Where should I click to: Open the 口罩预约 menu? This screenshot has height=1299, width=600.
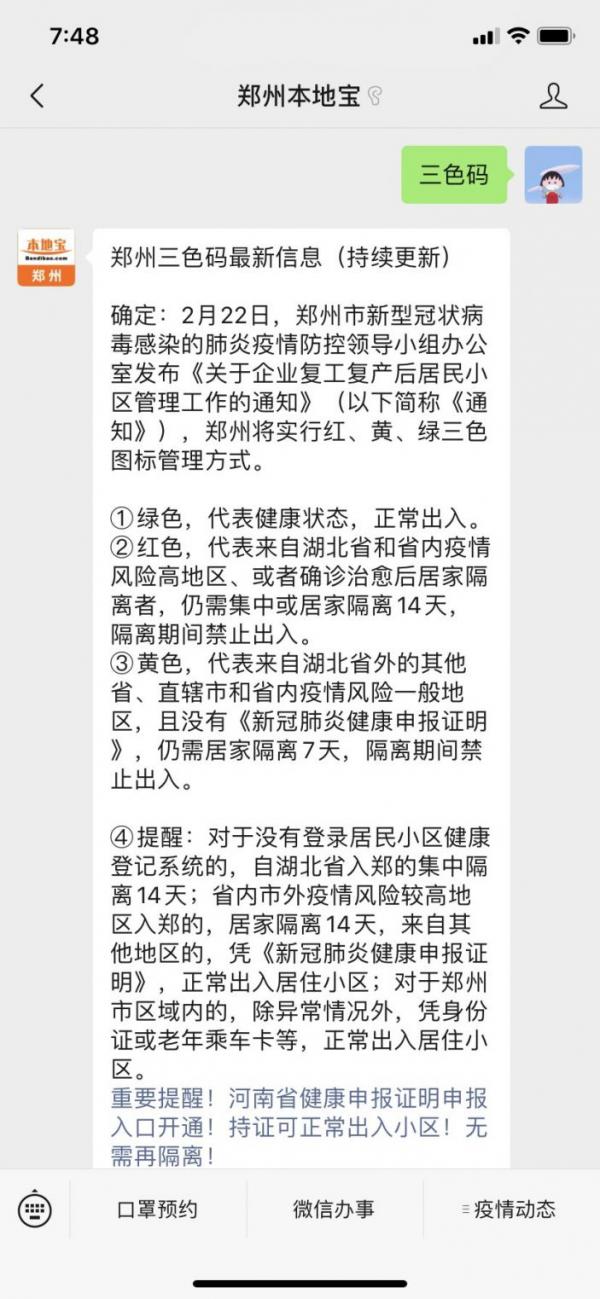coord(158,1208)
